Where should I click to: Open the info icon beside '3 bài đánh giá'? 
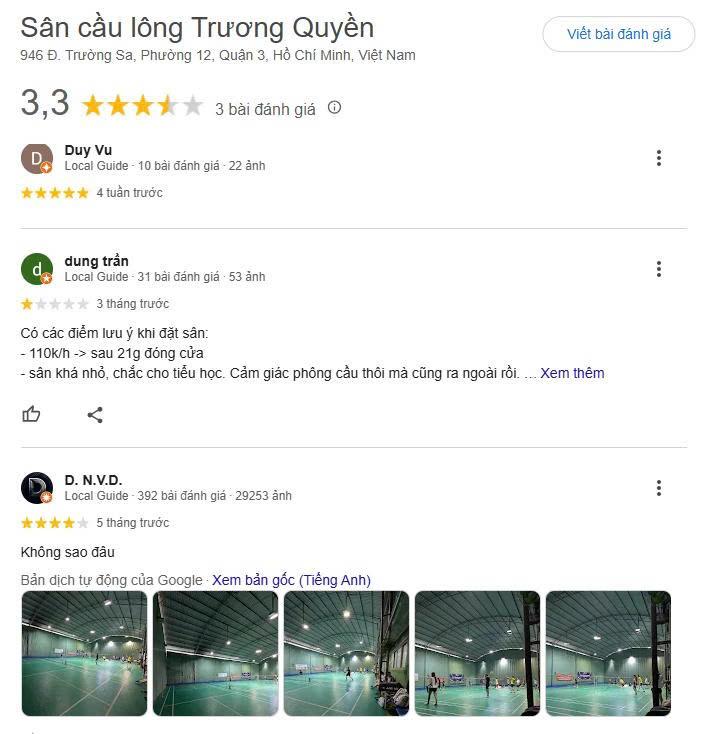(335, 108)
